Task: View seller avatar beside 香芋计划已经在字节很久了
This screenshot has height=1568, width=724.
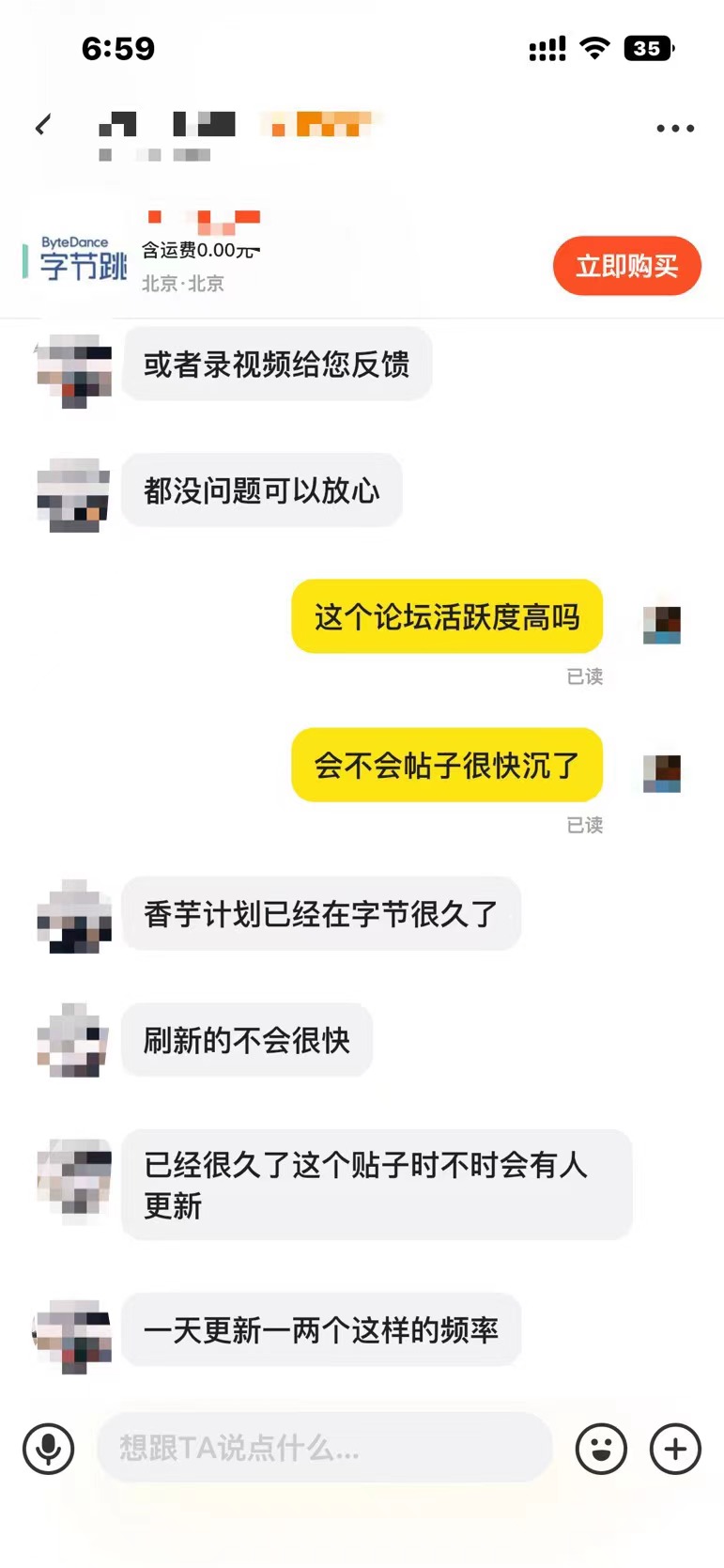Action: [x=73, y=917]
